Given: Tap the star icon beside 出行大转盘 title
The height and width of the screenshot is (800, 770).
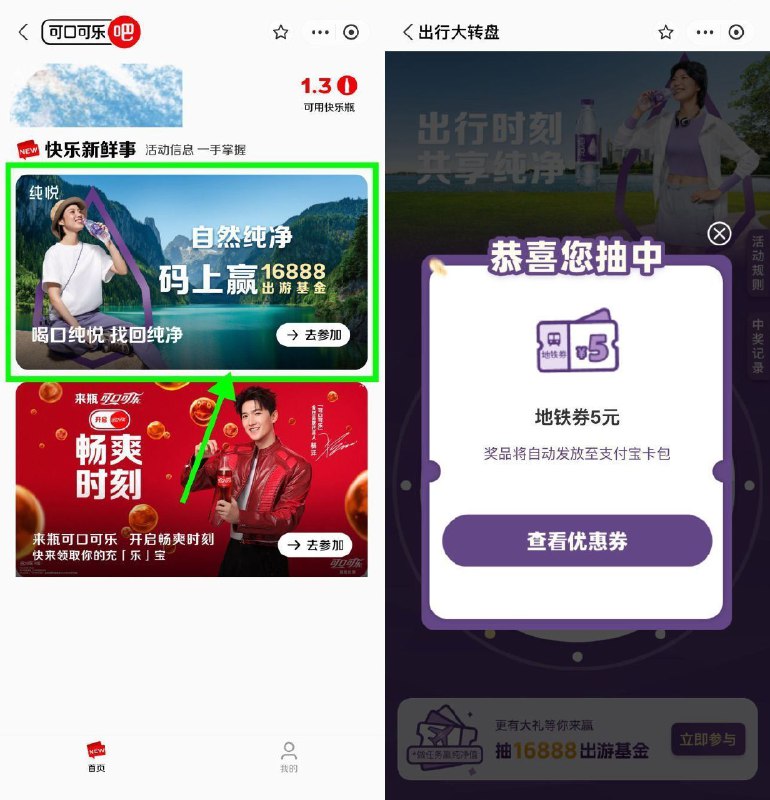Looking at the screenshot, I should (665, 32).
